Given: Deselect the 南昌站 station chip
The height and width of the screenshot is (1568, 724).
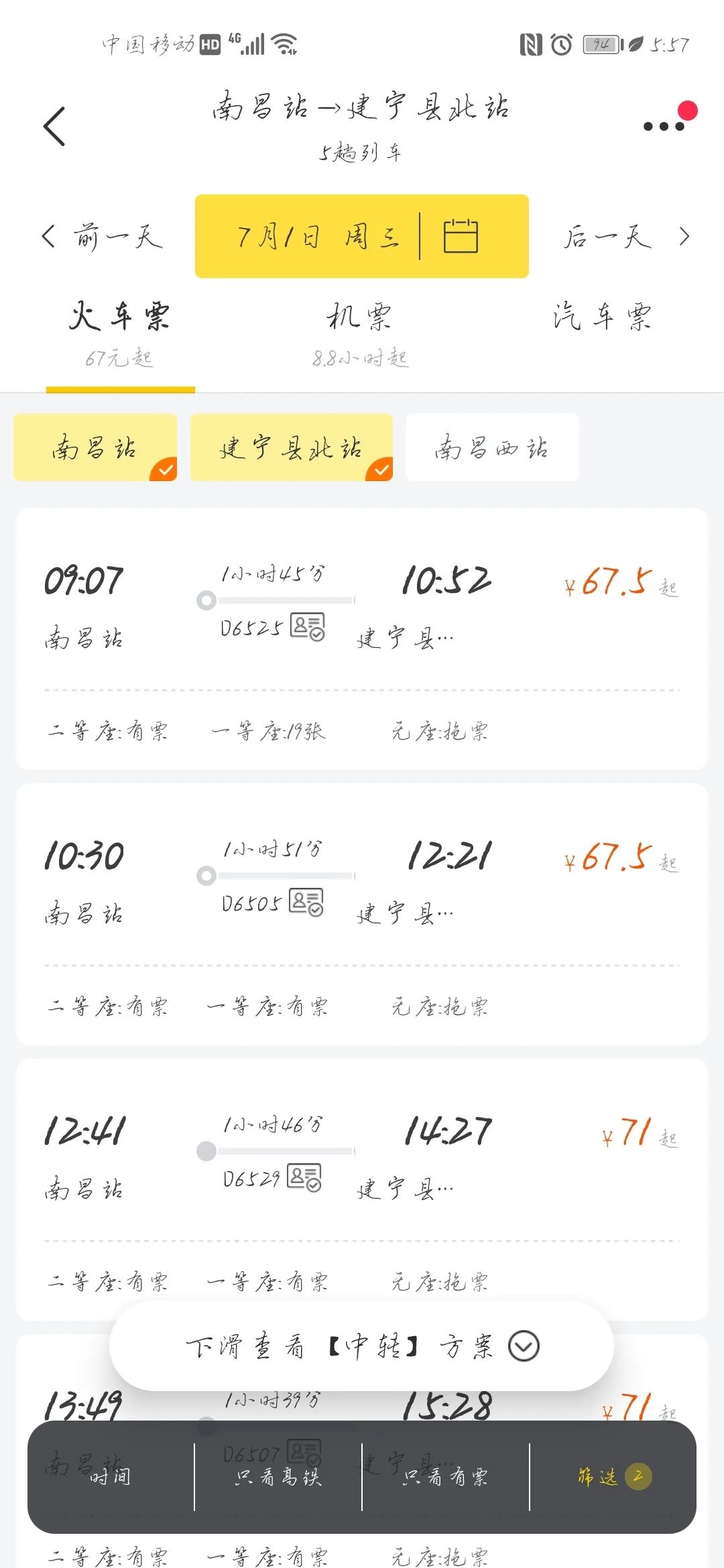Looking at the screenshot, I should [95, 447].
